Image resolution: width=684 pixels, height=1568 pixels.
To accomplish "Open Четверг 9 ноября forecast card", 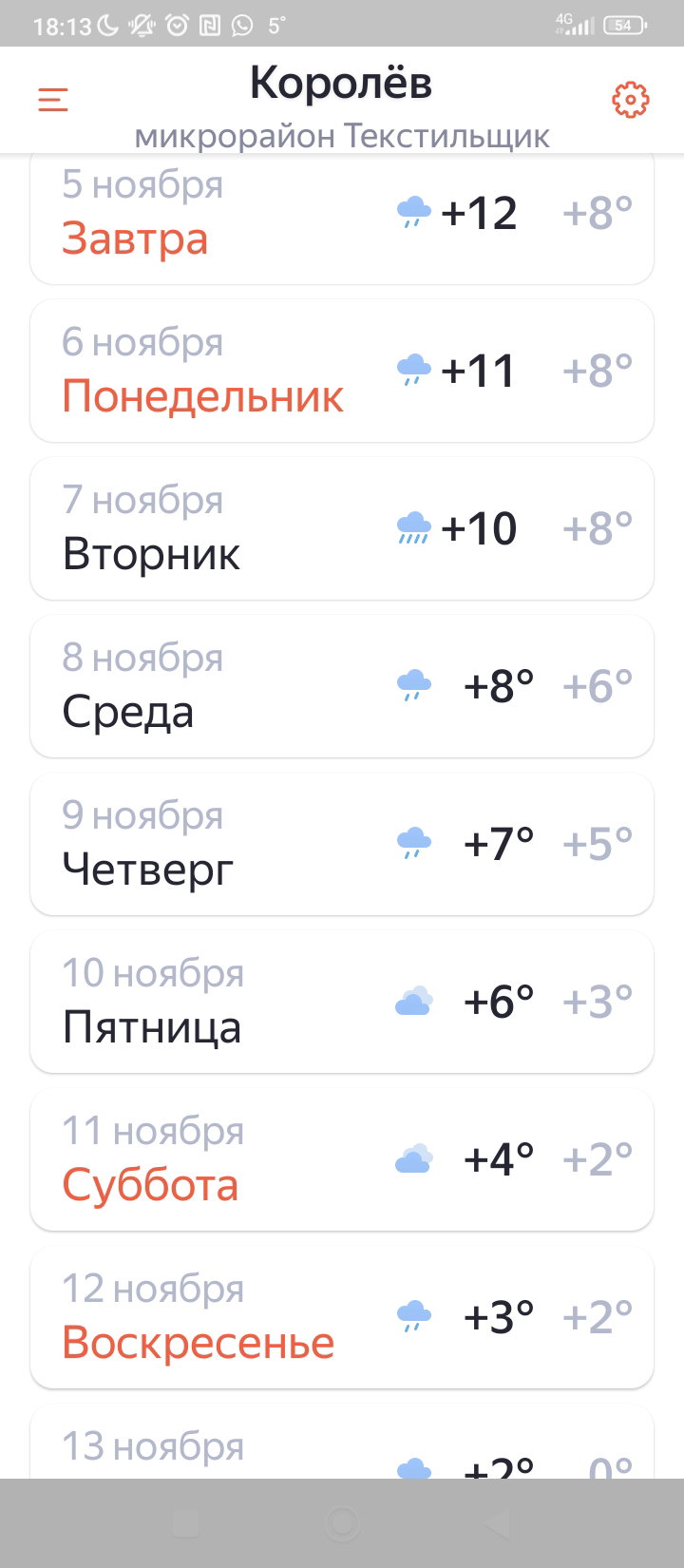I will (342, 844).
